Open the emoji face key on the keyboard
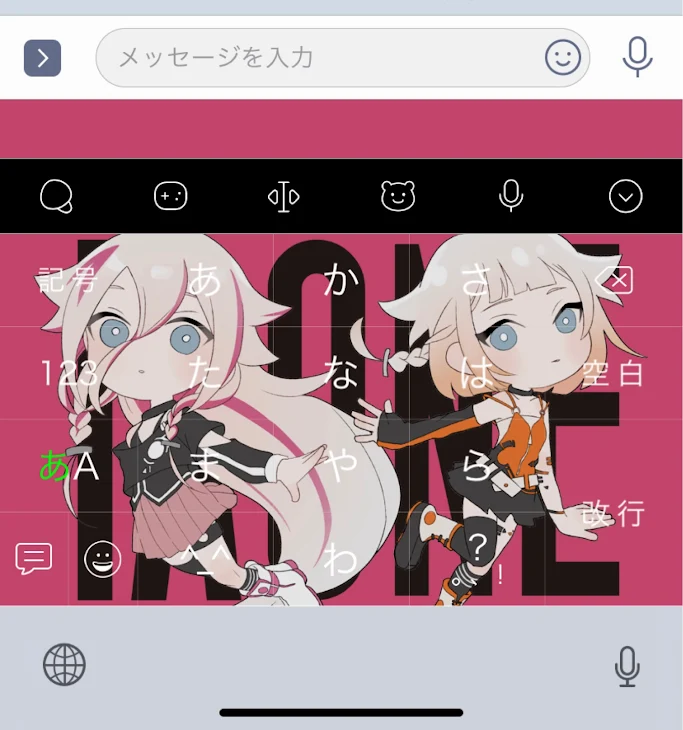Image resolution: width=683 pixels, height=730 pixels. 102,559
